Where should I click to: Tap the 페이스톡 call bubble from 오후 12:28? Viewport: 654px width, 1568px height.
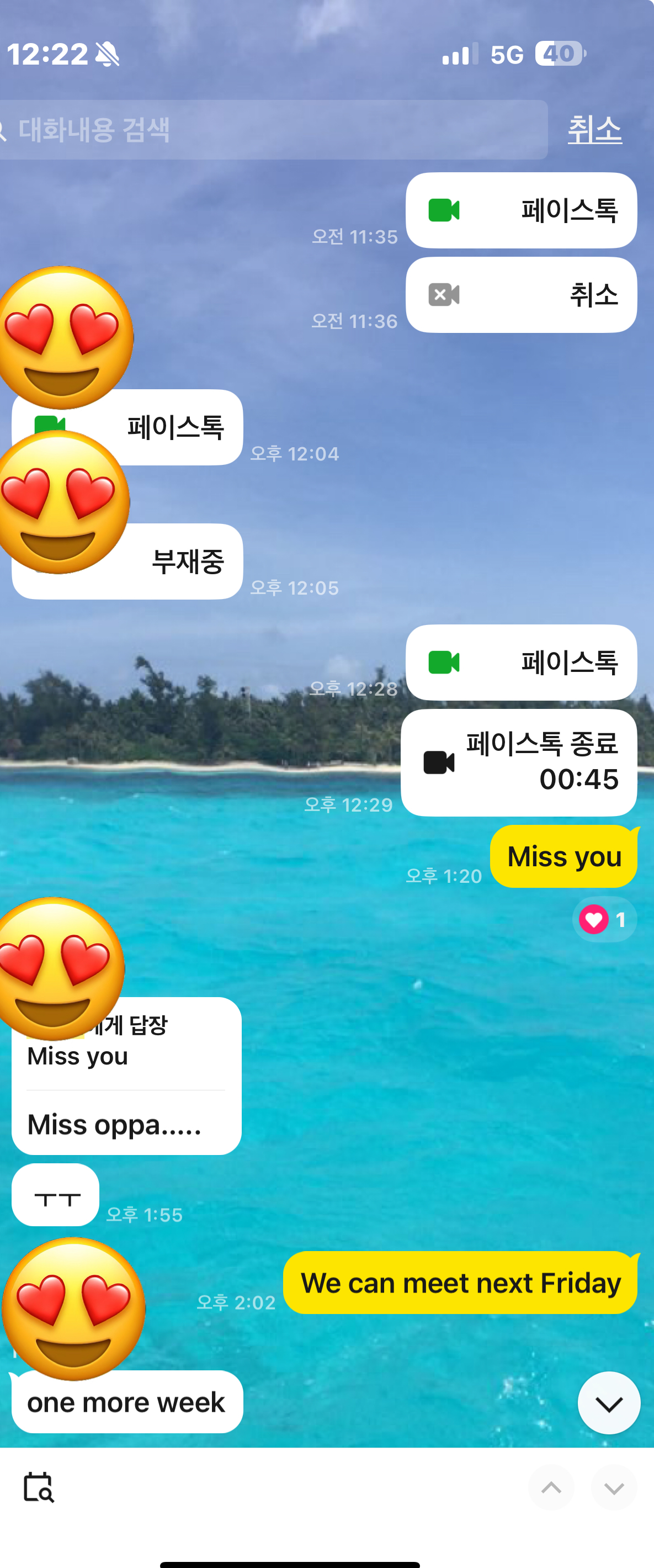521,663
